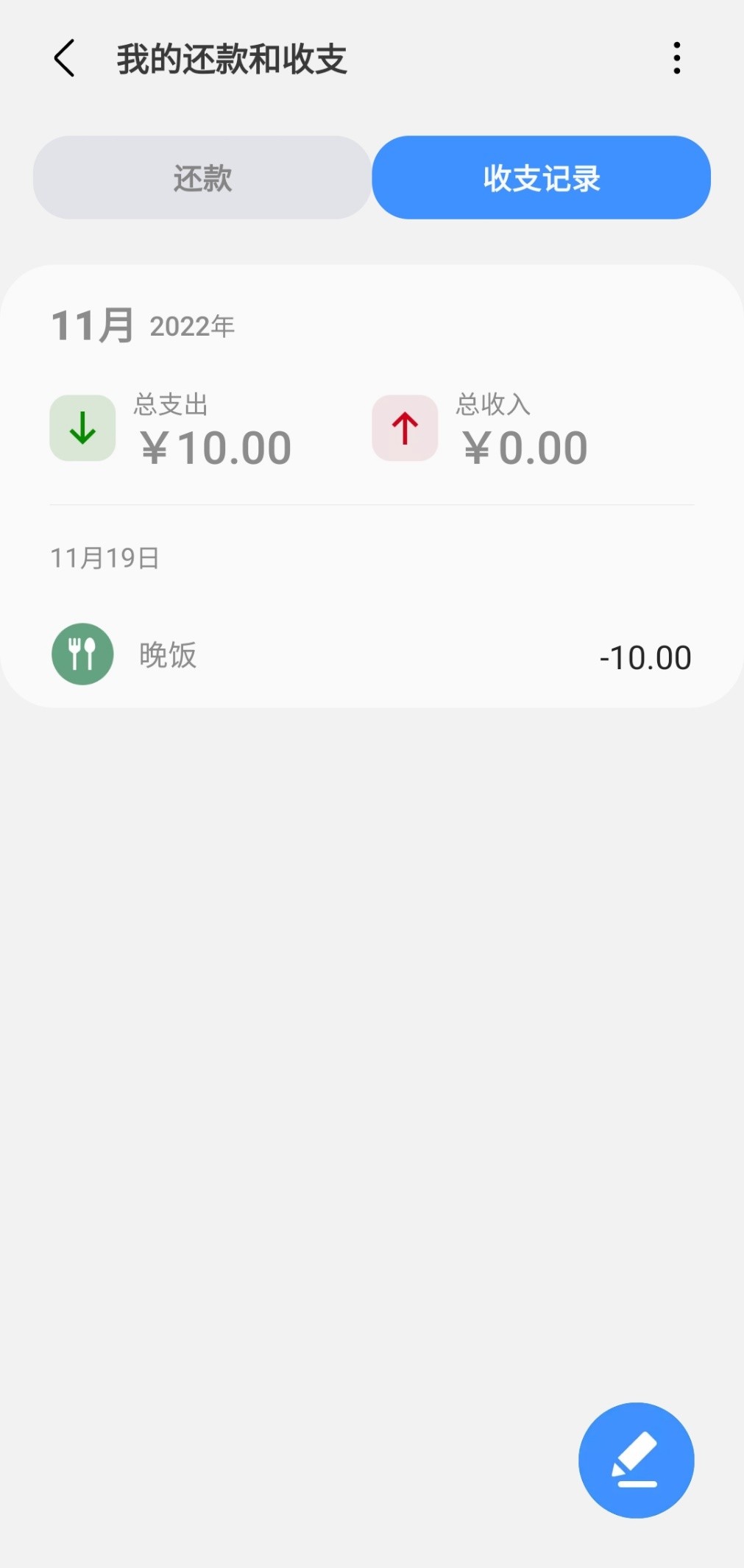Screen dimensions: 744x1568
Task: Tap the blue pen floating action button
Action: tap(637, 1460)
